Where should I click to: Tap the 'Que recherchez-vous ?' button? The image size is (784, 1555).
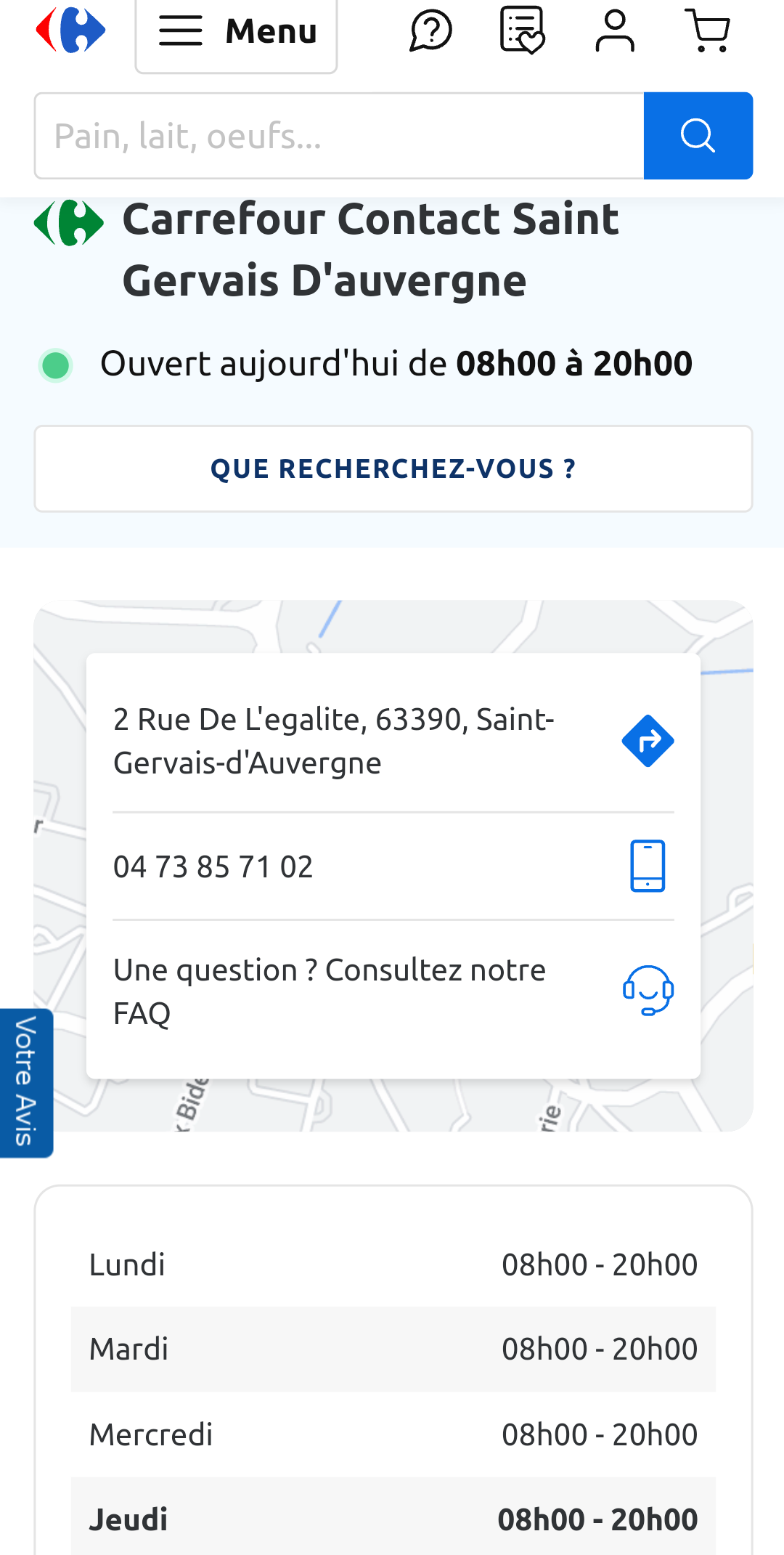(x=393, y=468)
